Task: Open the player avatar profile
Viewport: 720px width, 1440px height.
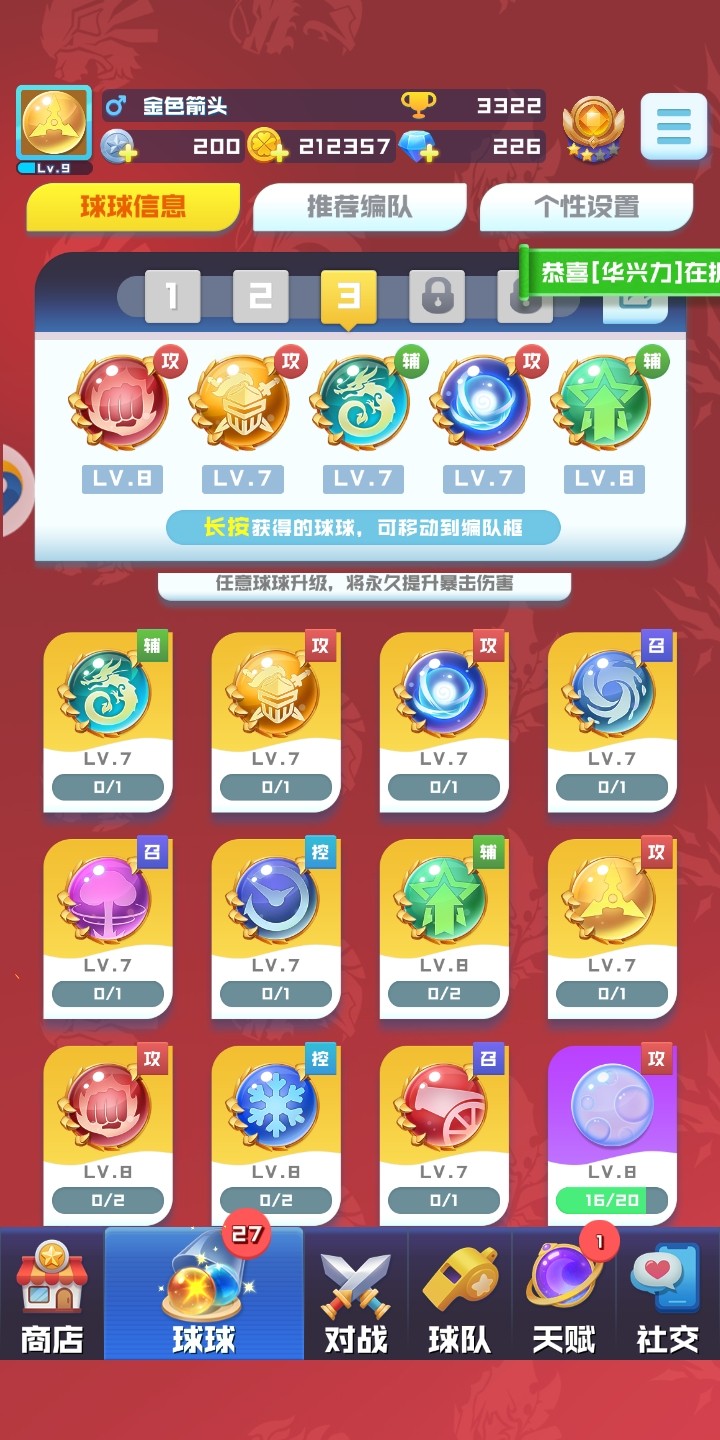Action: [54, 123]
